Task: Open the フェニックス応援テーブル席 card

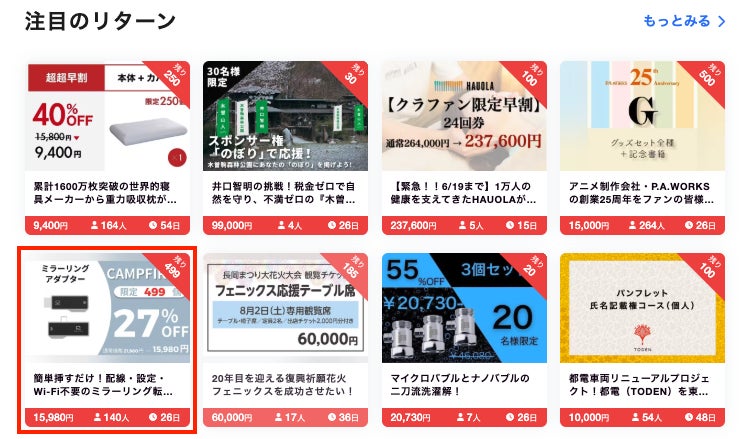Action: tap(285, 340)
